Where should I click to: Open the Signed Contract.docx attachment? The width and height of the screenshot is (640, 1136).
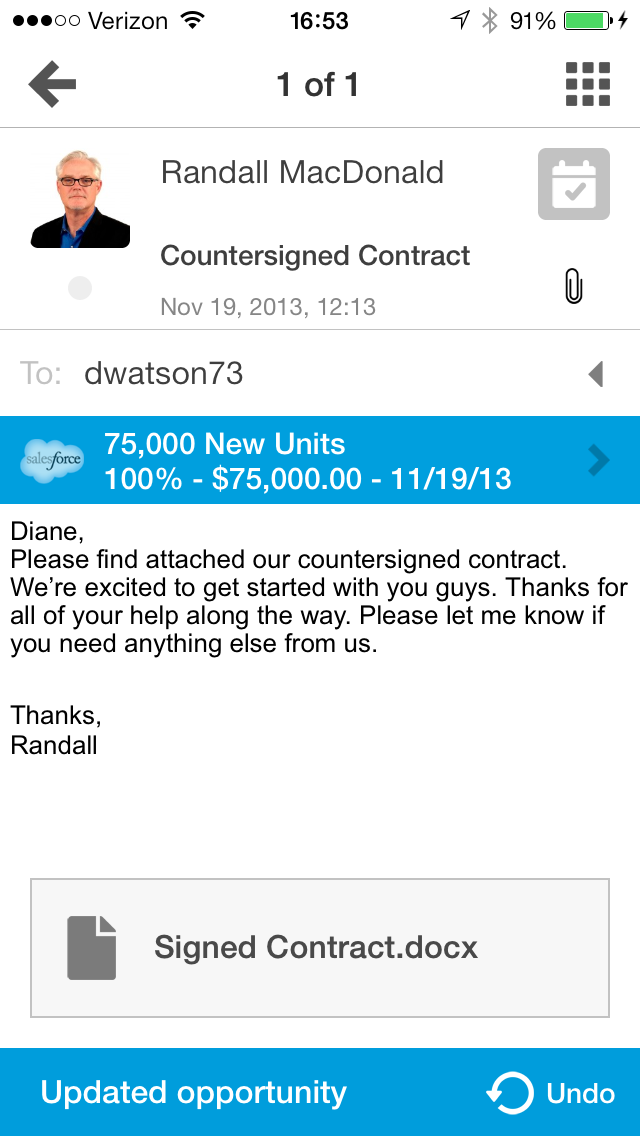pos(320,948)
